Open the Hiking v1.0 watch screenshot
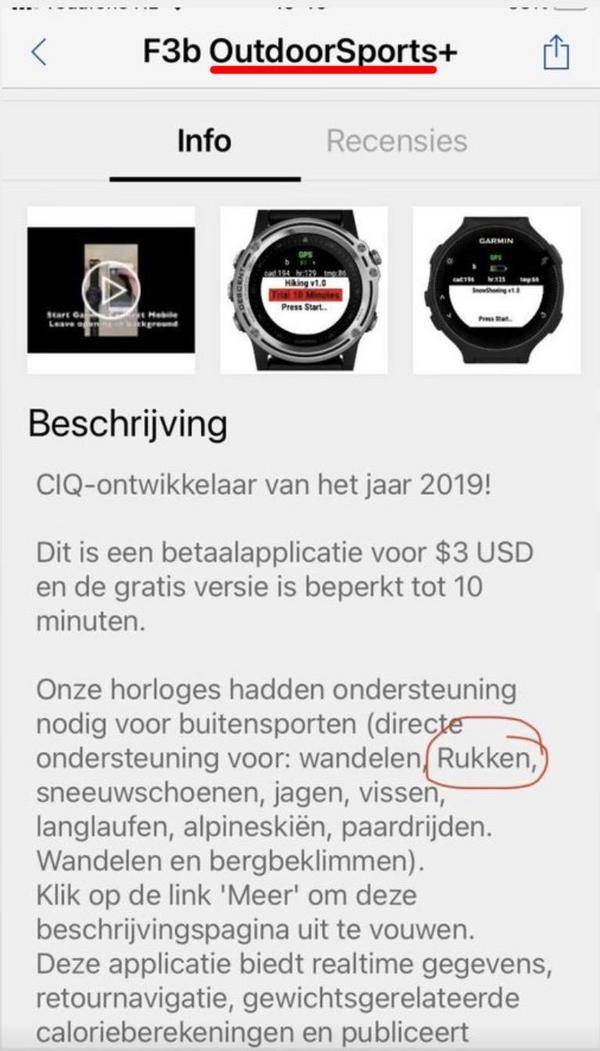This screenshot has height=1051, width=600. point(303,290)
